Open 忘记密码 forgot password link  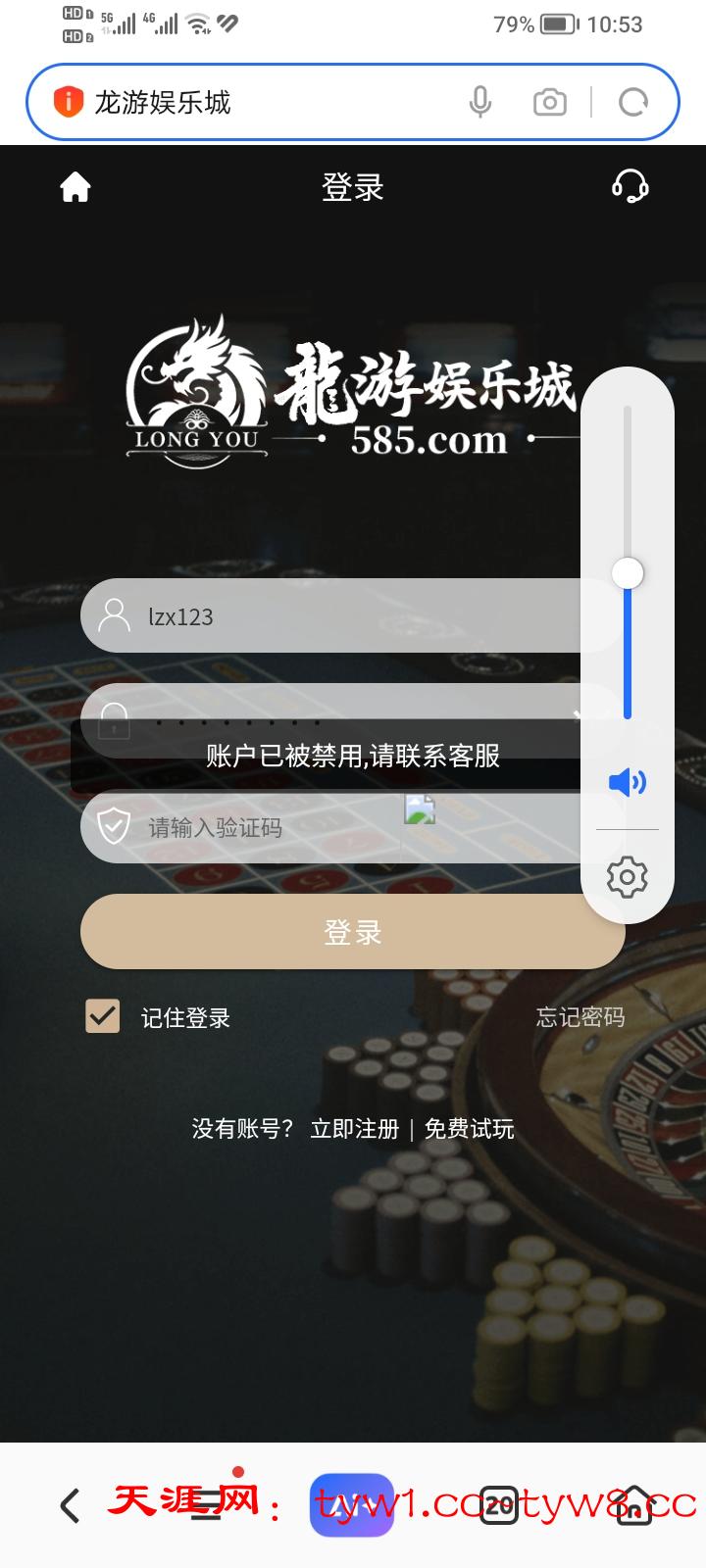point(580,1017)
